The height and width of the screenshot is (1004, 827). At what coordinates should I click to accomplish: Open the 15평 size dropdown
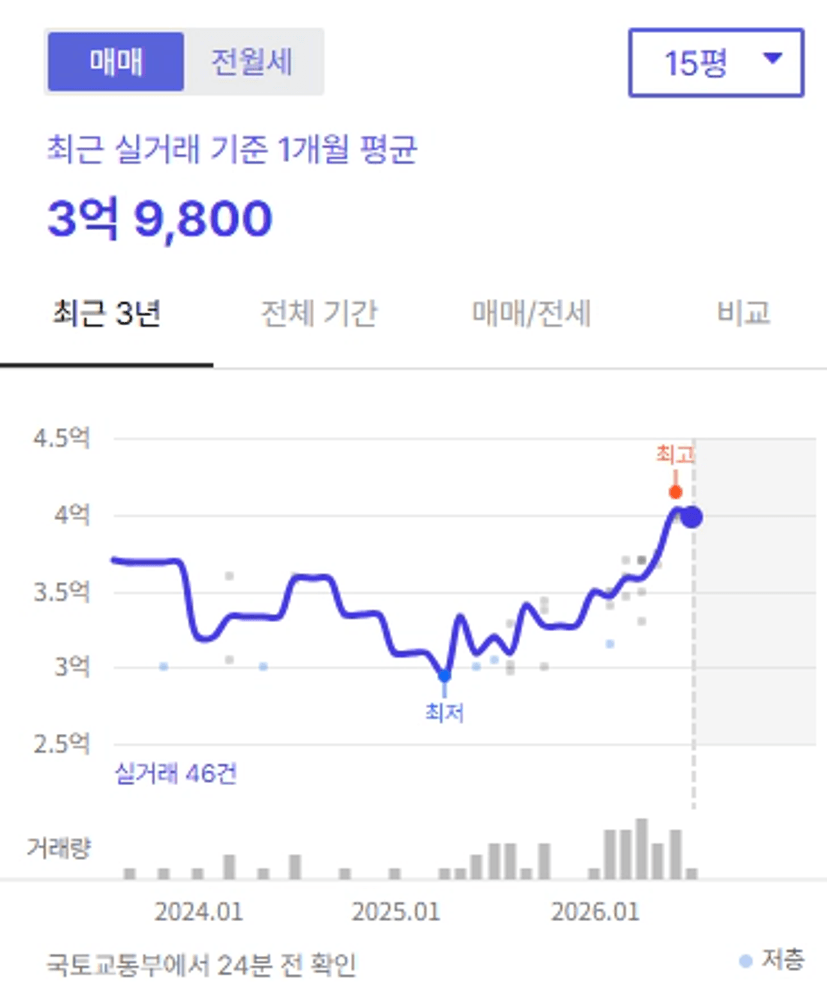pyautogui.click(x=716, y=63)
